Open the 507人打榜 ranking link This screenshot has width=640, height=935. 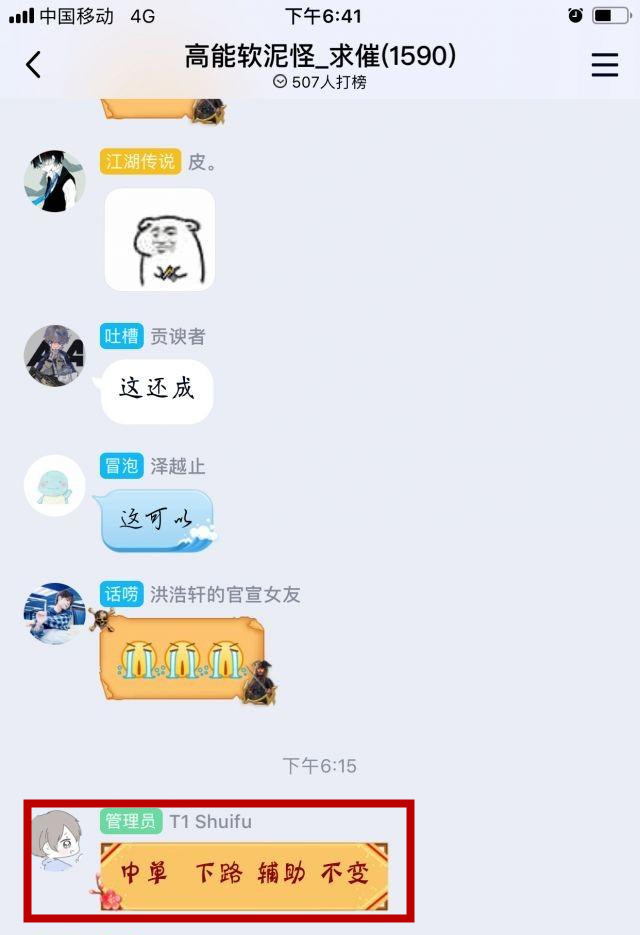tap(320, 82)
